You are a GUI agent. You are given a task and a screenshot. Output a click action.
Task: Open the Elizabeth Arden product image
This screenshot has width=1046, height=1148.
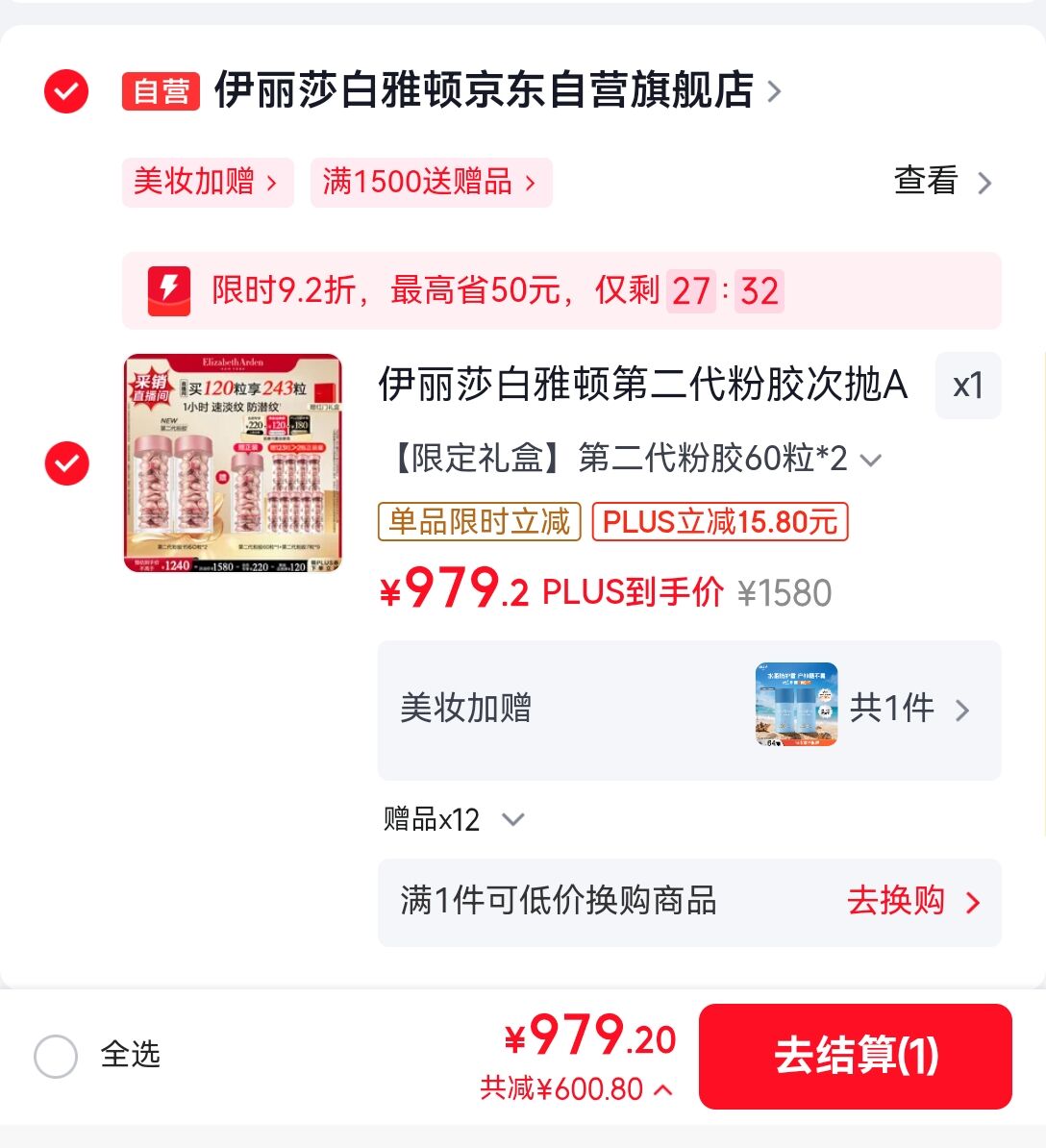pos(233,463)
